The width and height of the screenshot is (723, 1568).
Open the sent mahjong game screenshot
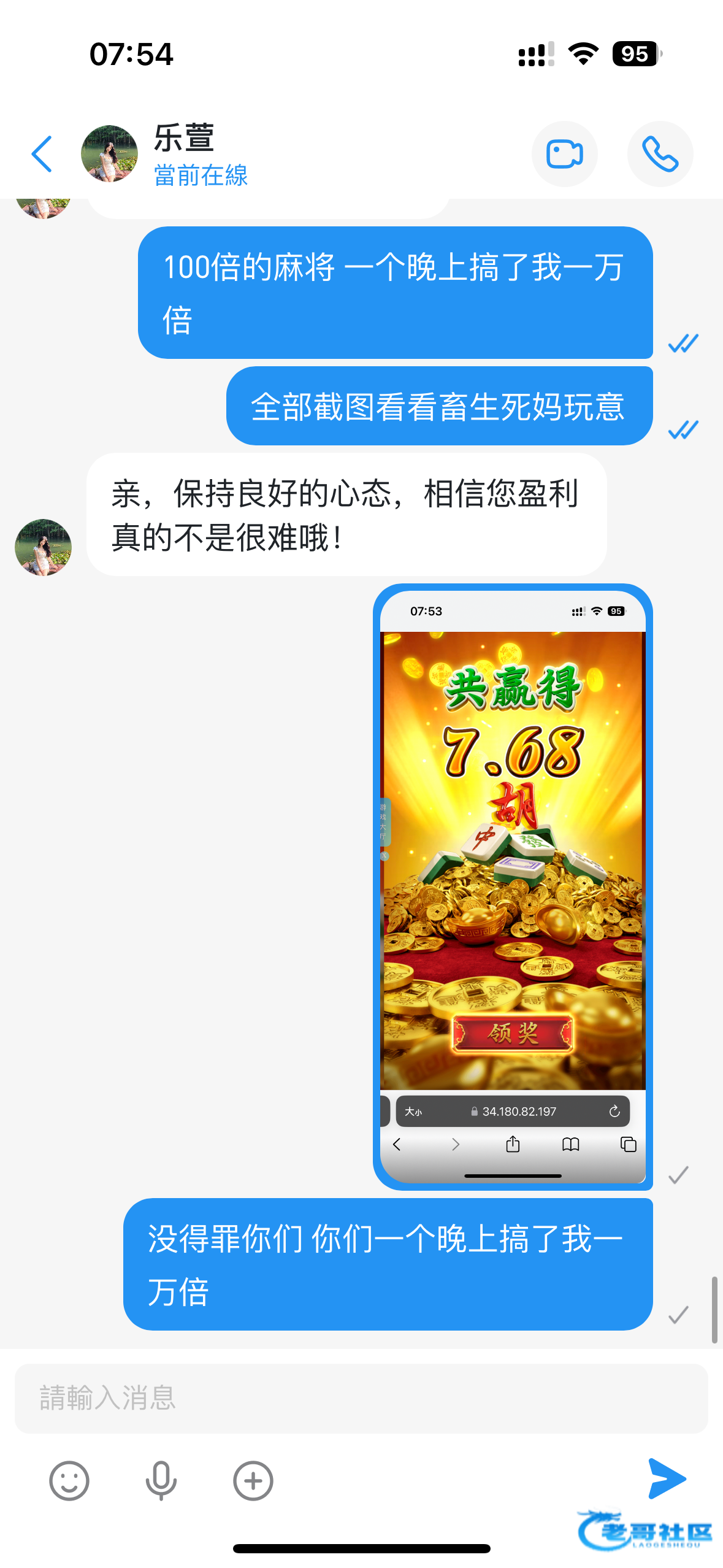[x=513, y=886]
